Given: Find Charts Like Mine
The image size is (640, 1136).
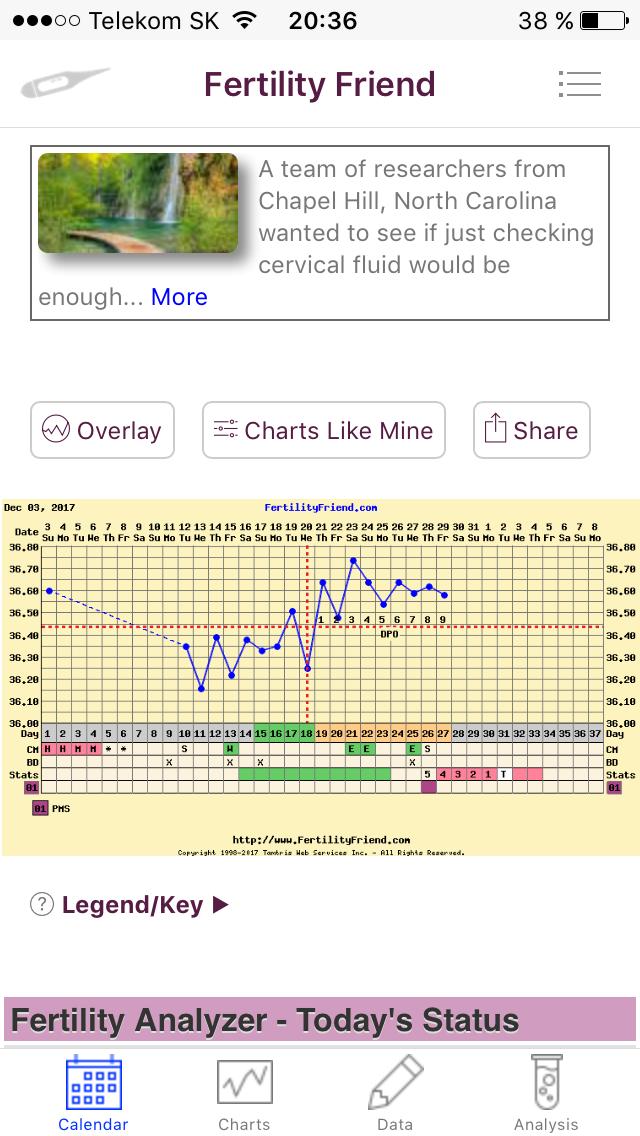Looking at the screenshot, I should [x=323, y=430].
